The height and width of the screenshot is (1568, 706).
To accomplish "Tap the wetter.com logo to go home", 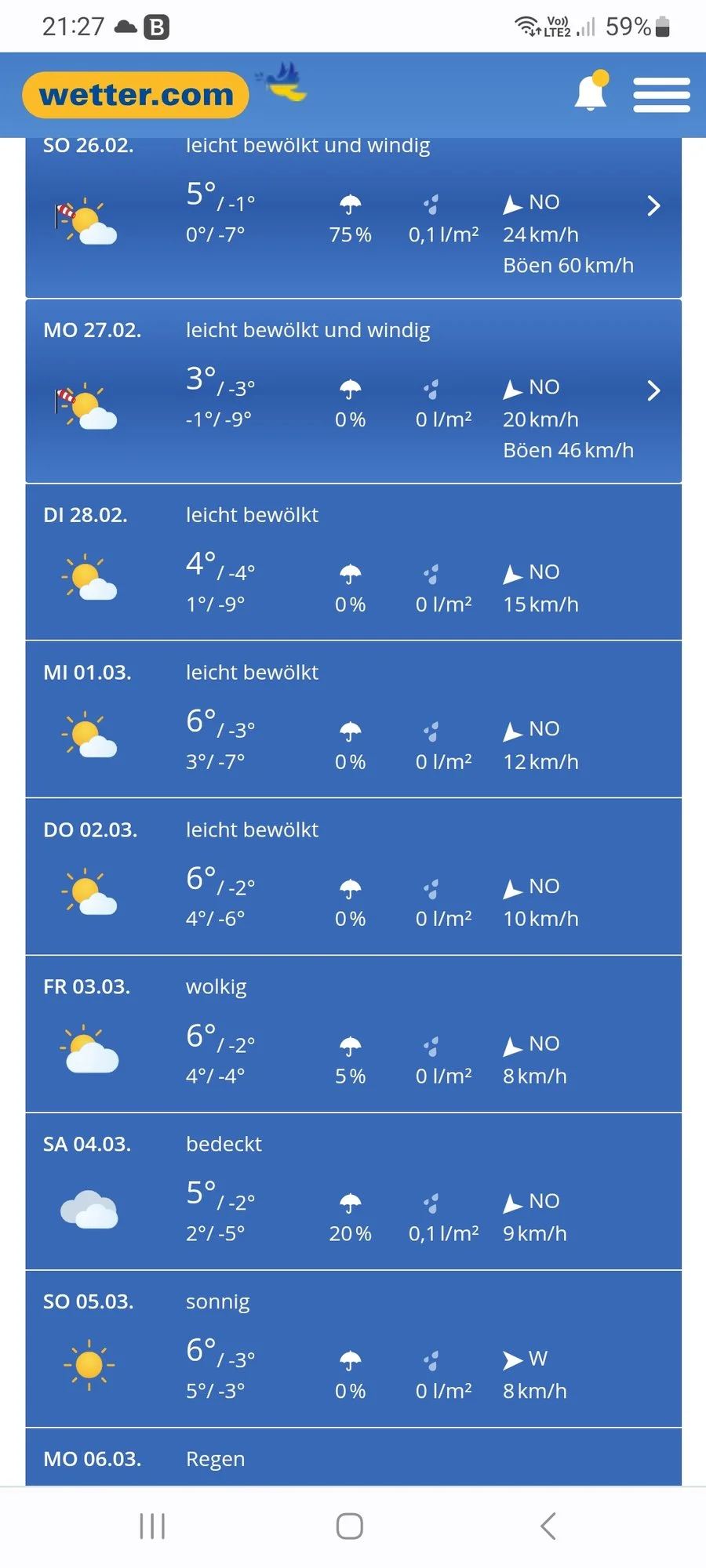I will coord(136,95).
